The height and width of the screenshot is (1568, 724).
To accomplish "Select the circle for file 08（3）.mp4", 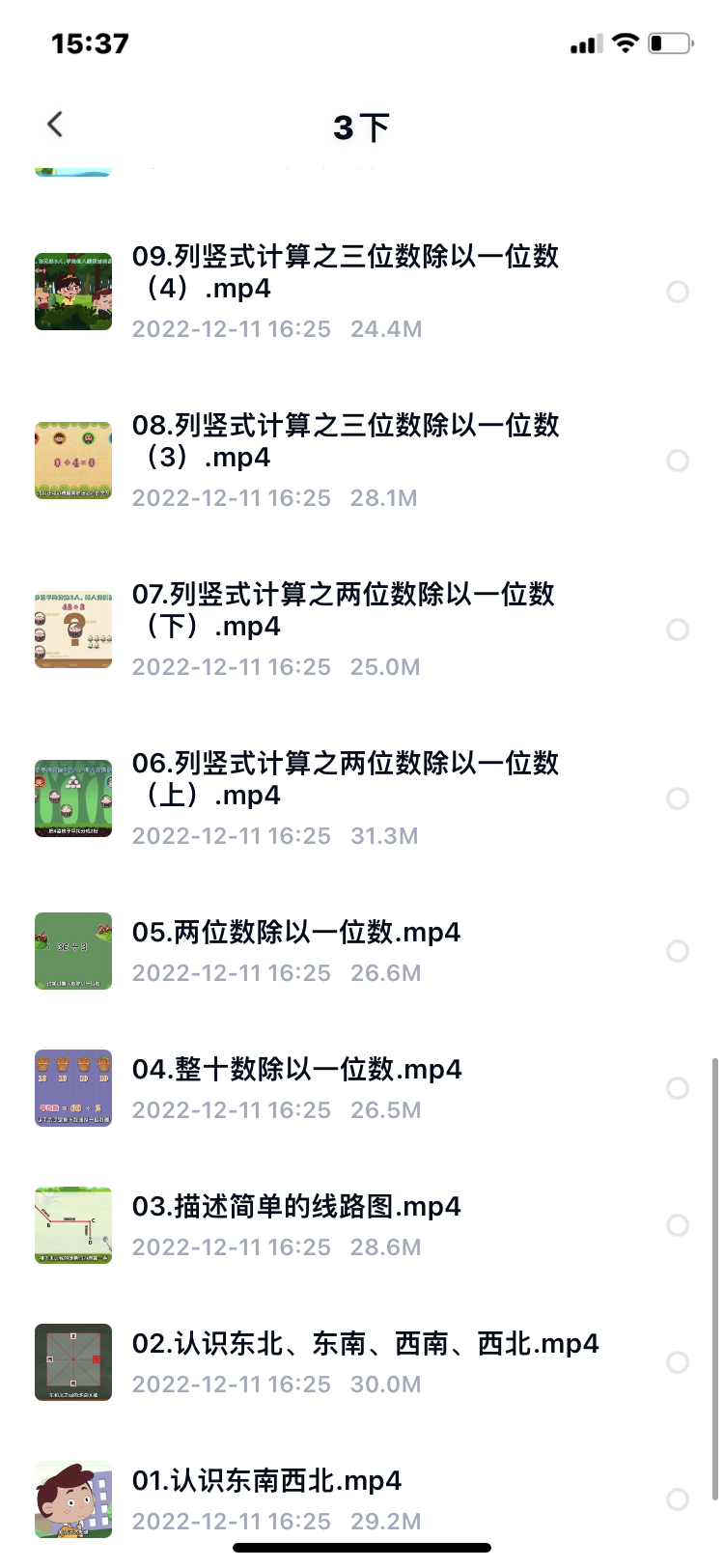I will tap(678, 461).
